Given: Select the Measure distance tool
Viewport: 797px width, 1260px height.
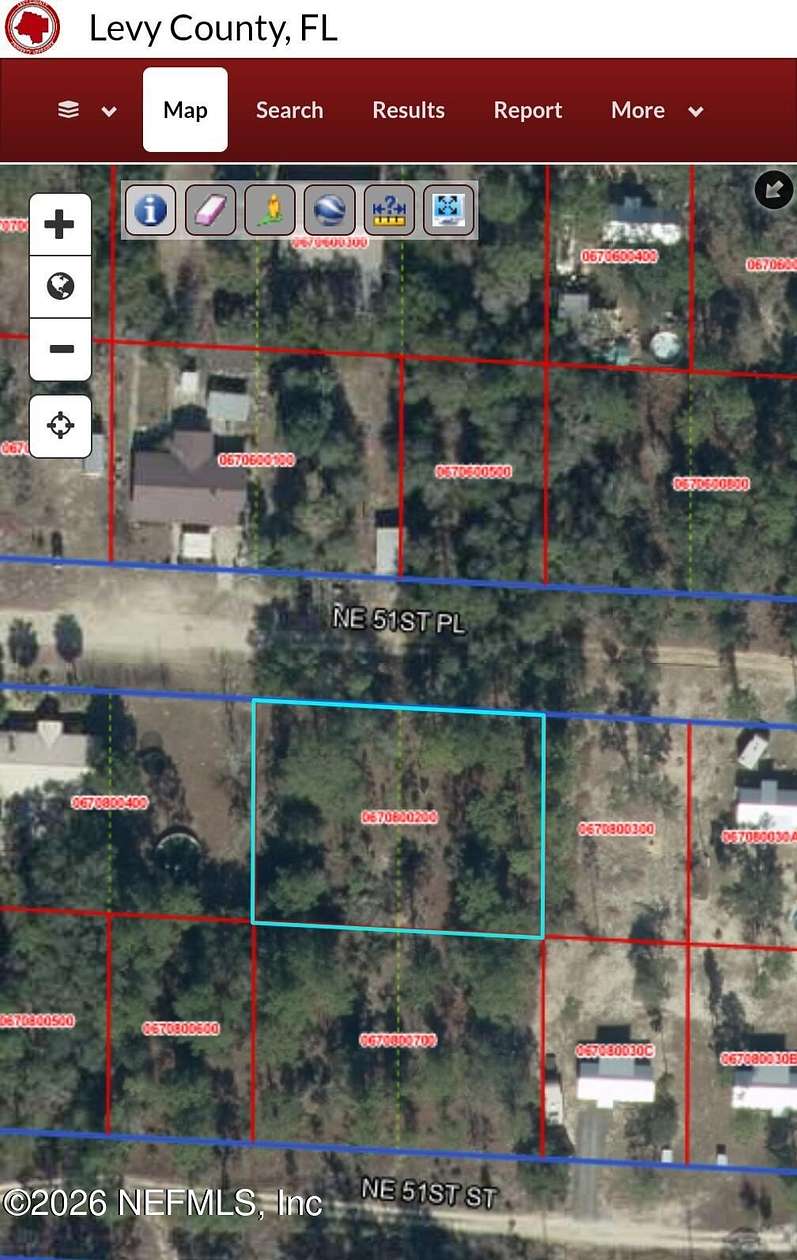Looking at the screenshot, I should click(389, 209).
